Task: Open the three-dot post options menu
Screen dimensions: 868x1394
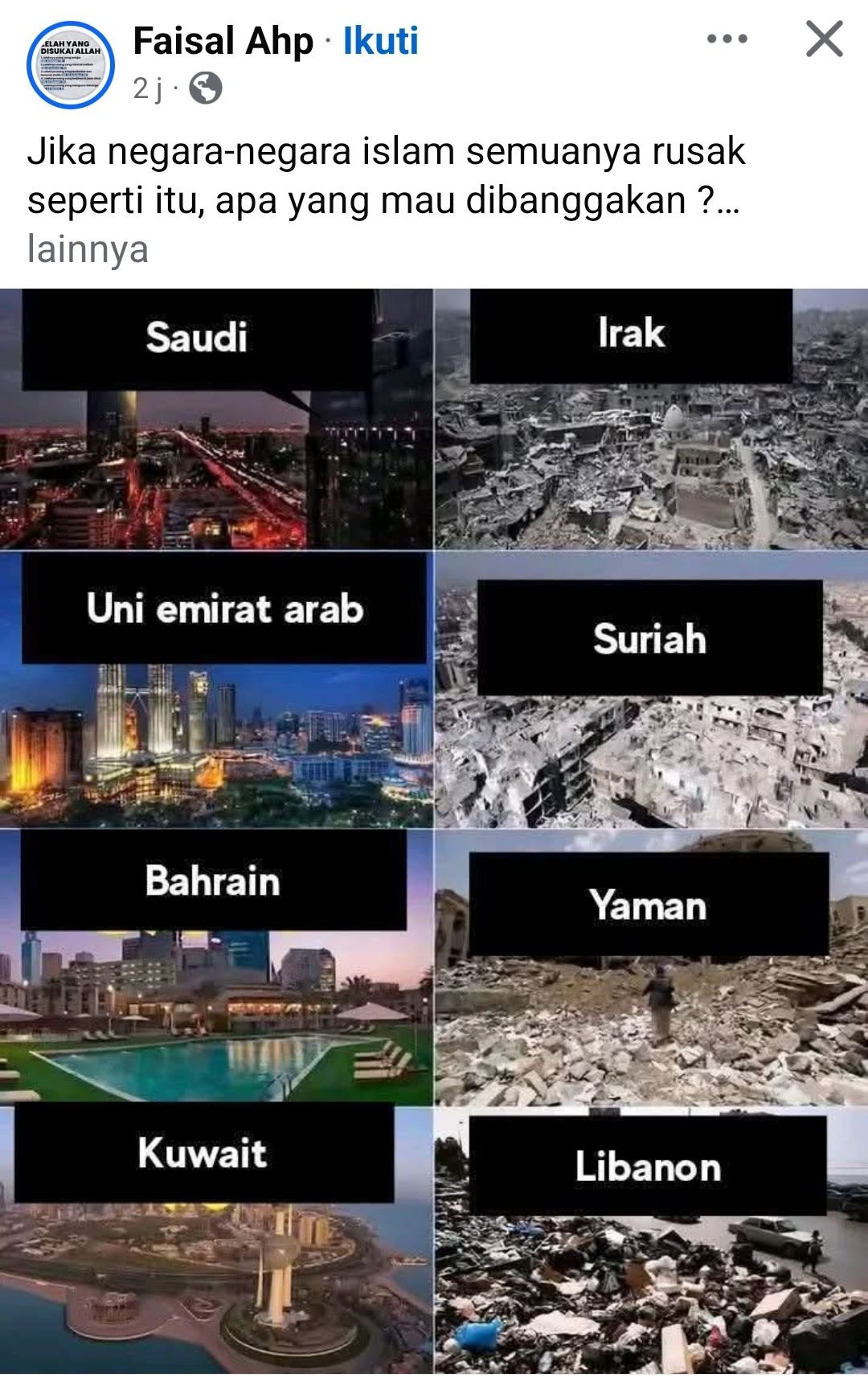Action: (x=727, y=39)
